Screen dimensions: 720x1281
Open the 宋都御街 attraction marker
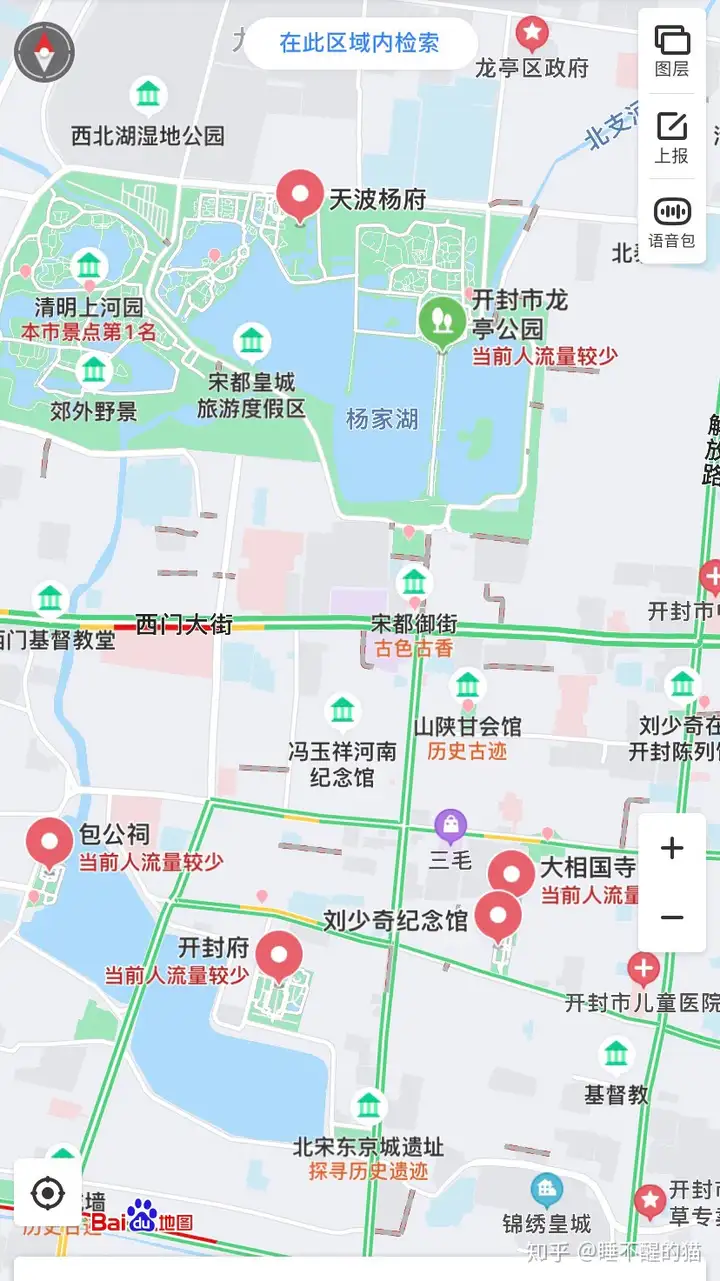(413, 582)
